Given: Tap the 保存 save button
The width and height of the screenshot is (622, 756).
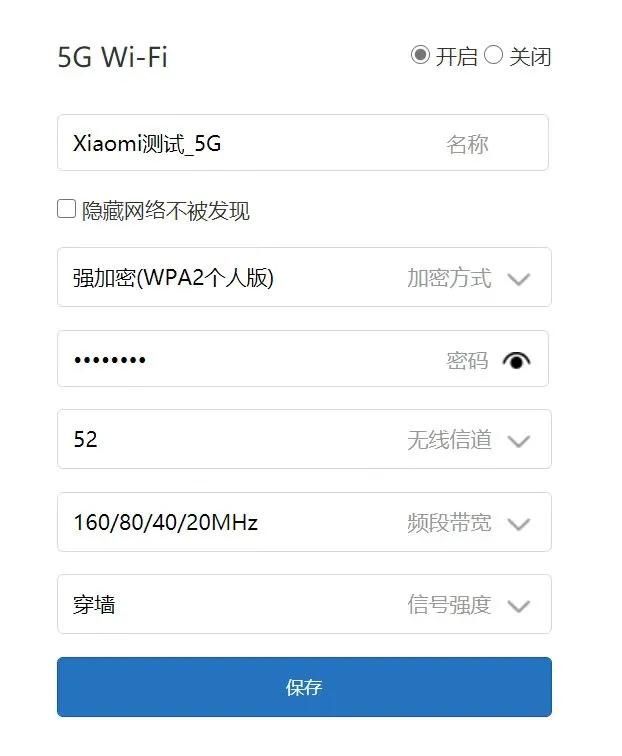Looking at the screenshot, I should (x=303, y=688).
